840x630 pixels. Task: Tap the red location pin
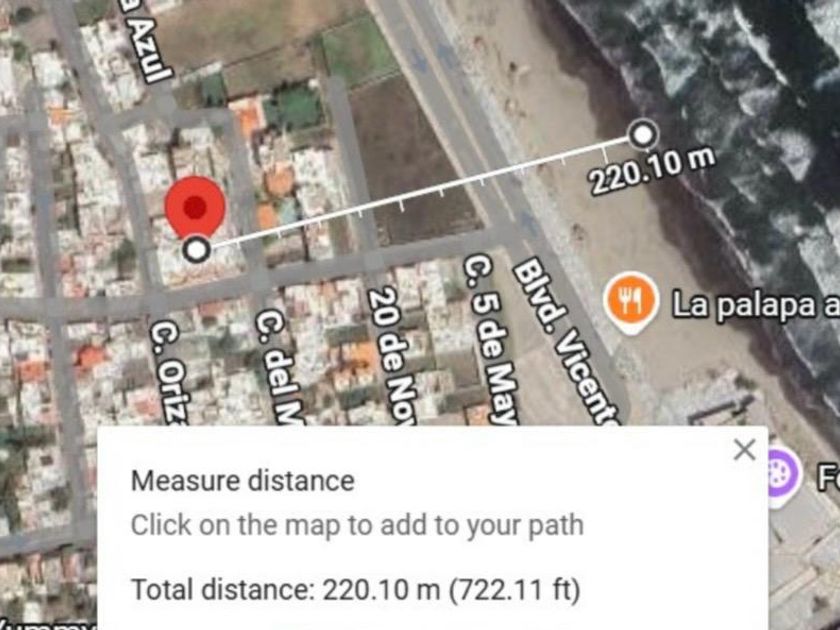(195, 207)
